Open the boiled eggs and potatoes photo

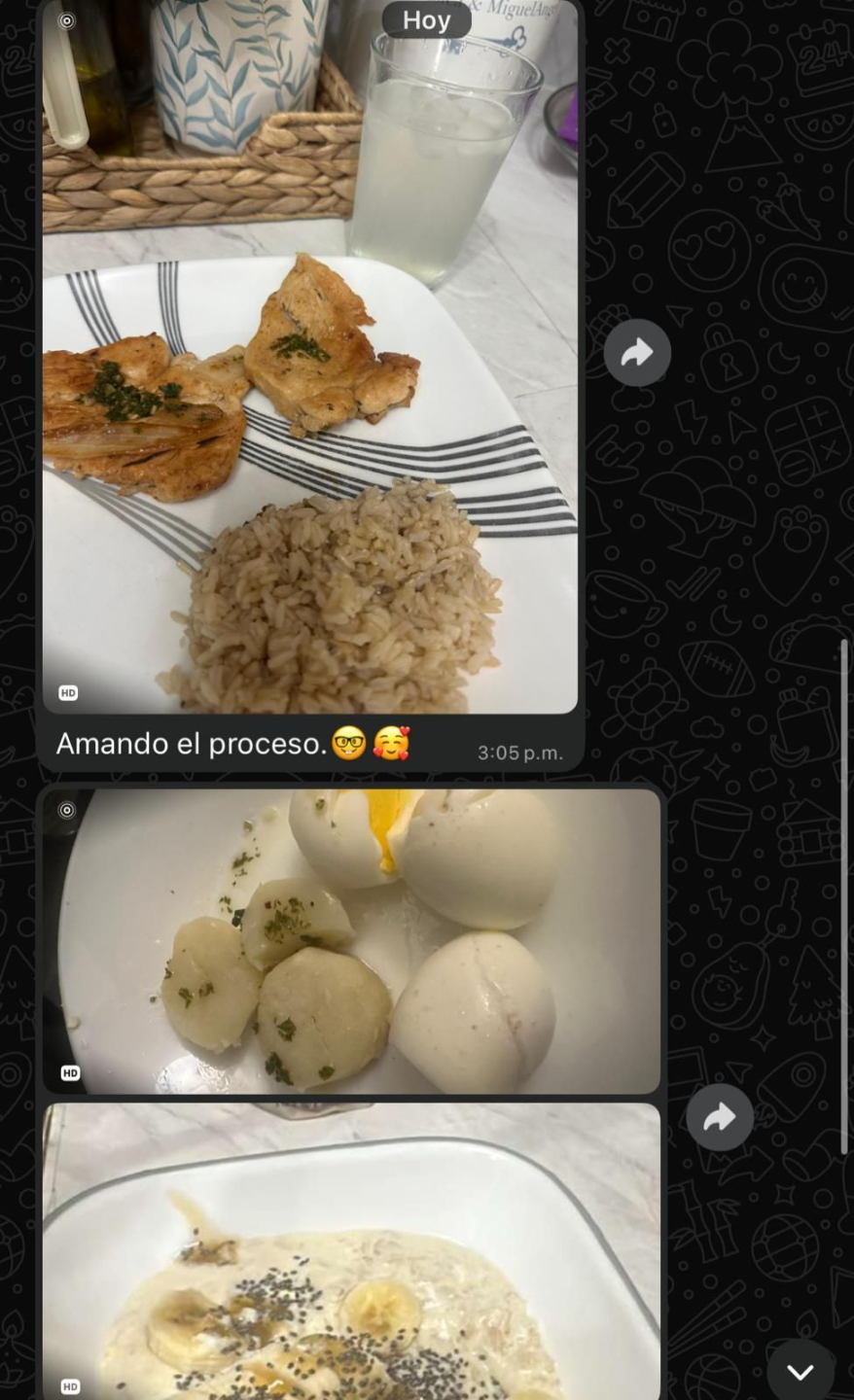pyautogui.click(x=350, y=941)
